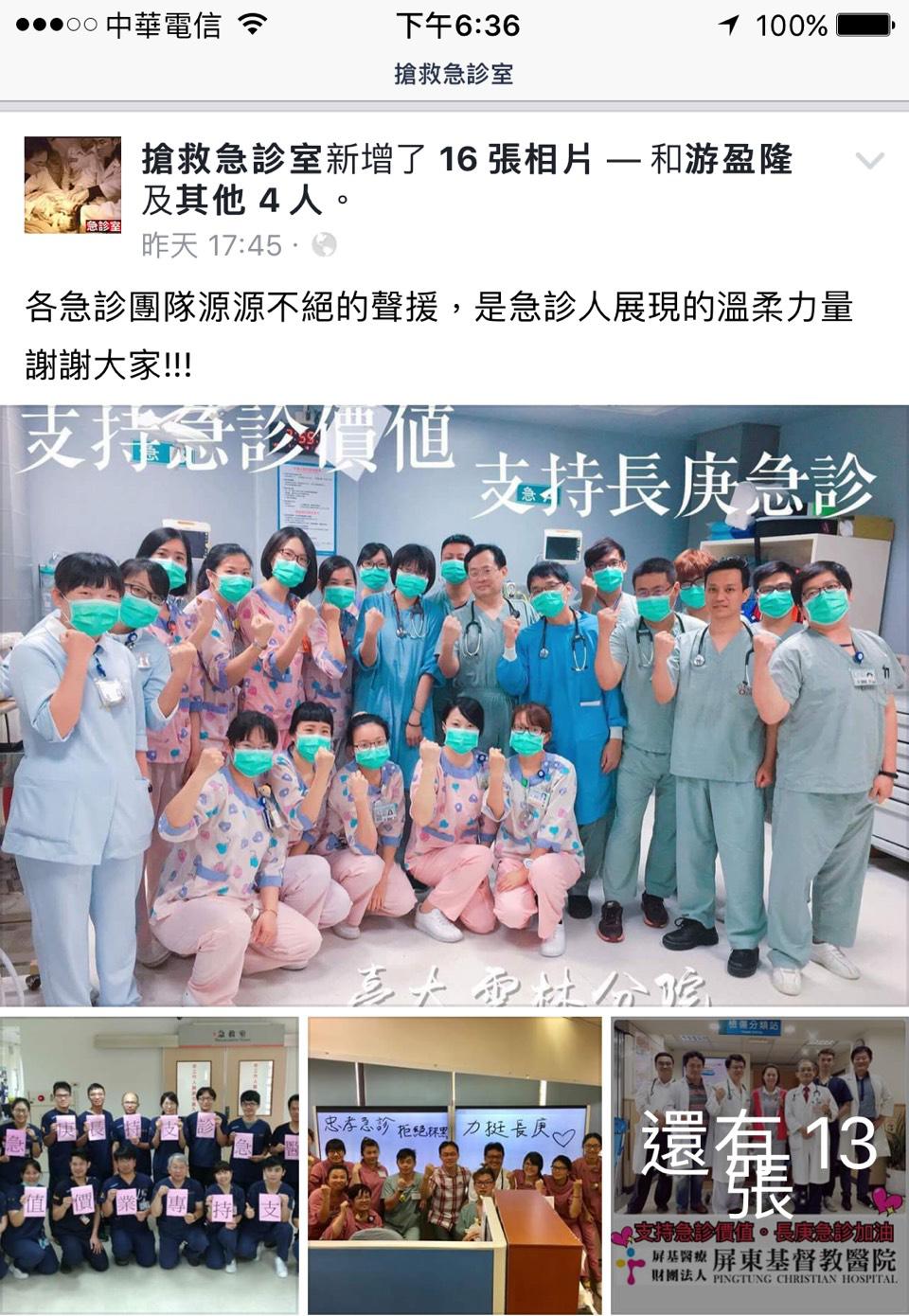View the remaining 還有13張 photos

click(759, 1165)
